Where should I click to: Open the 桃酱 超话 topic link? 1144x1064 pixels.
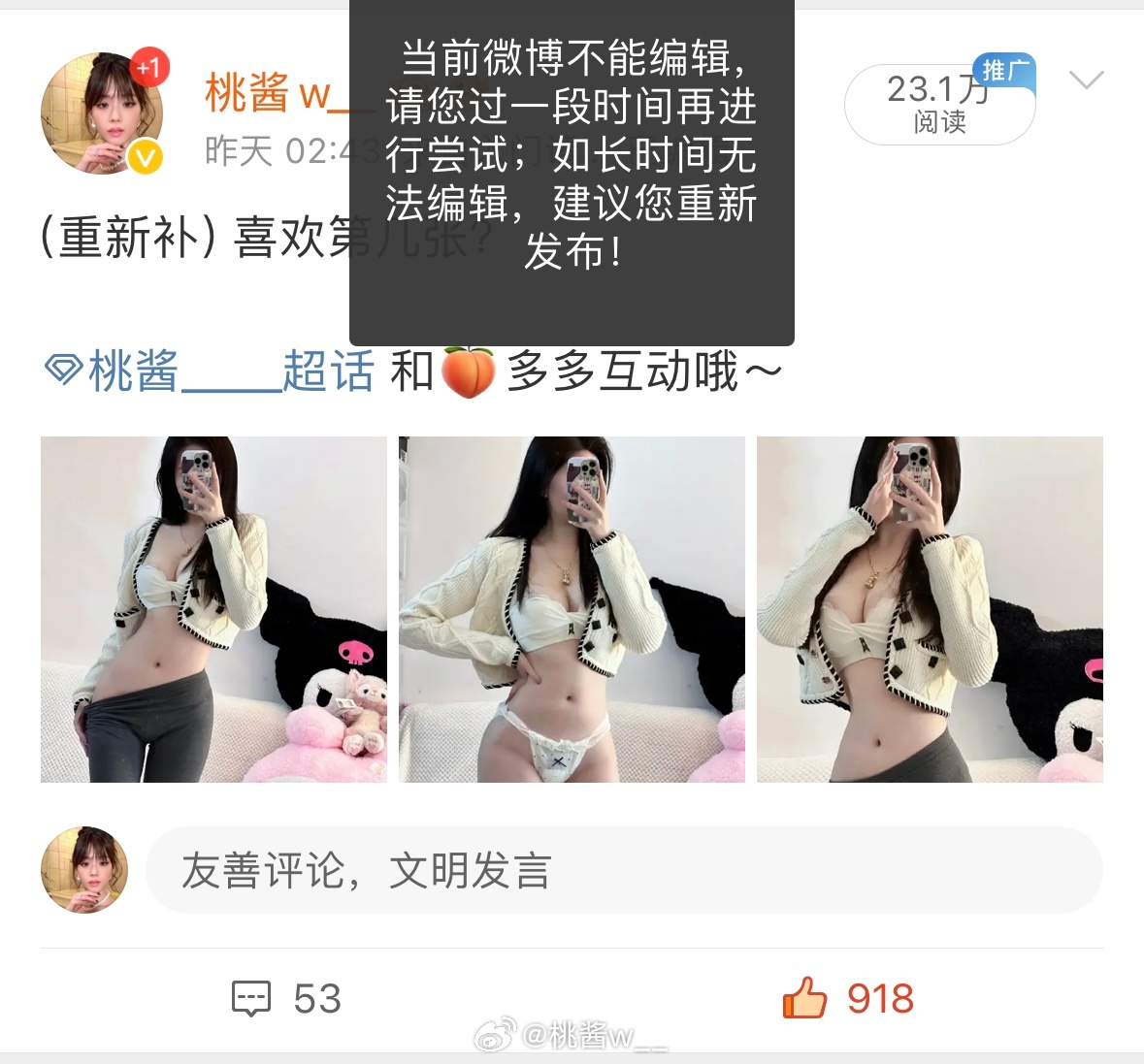pos(210,371)
